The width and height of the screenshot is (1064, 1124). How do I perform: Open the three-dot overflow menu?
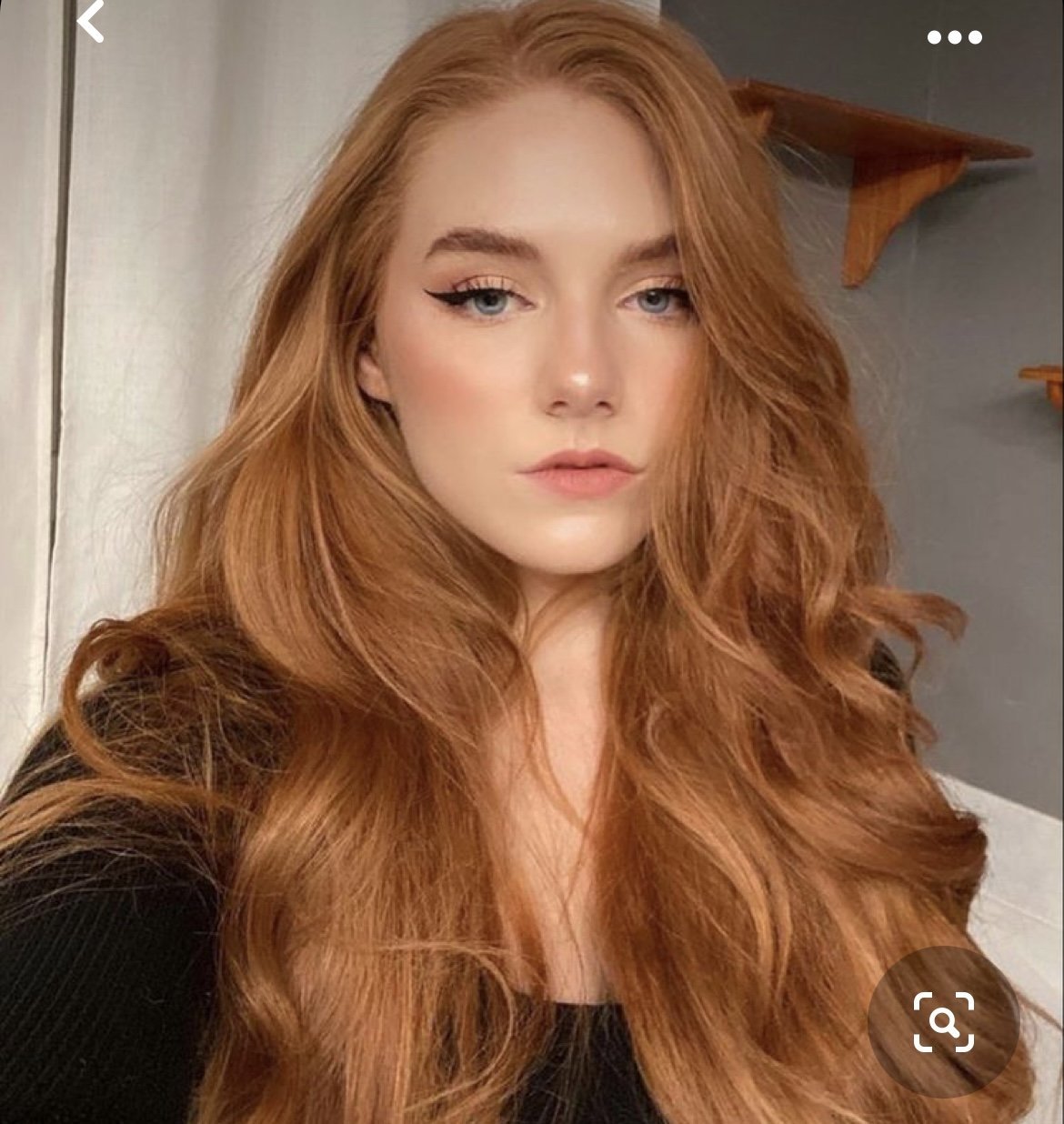click(x=954, y=37)
